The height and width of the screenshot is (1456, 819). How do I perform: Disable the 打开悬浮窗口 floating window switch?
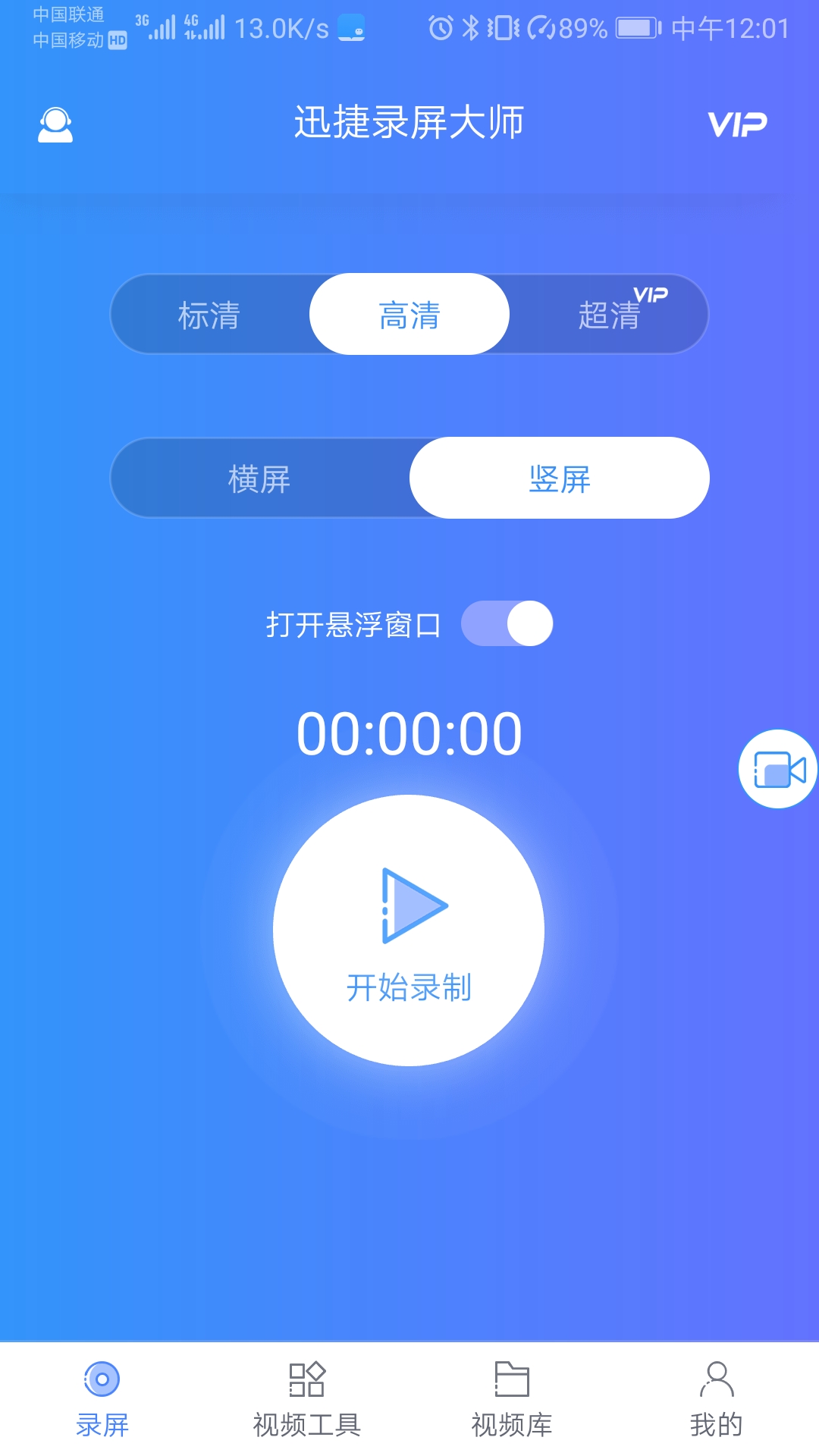(x=508, y=622)
